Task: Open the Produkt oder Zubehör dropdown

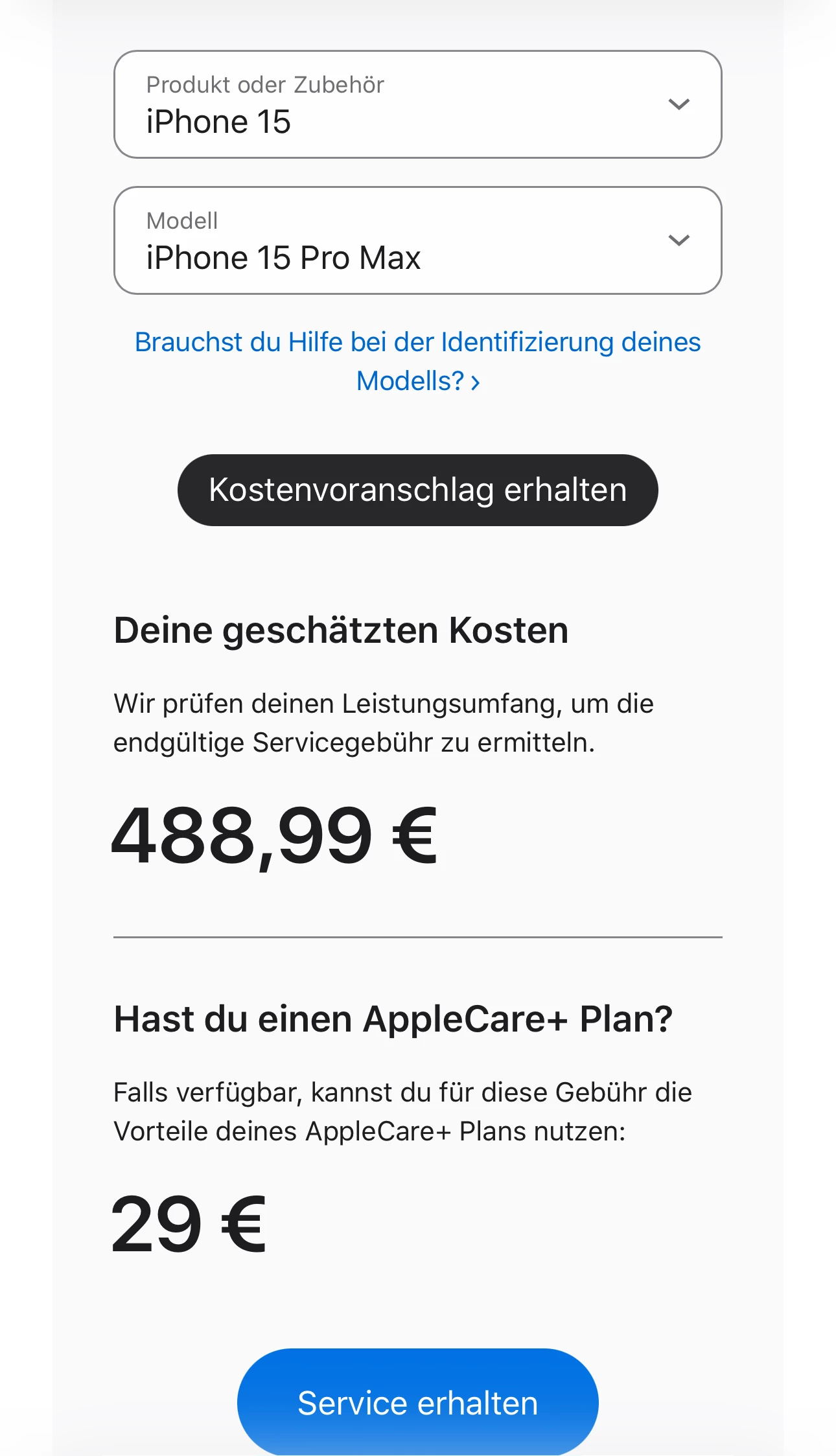Action: coord(417,104)
